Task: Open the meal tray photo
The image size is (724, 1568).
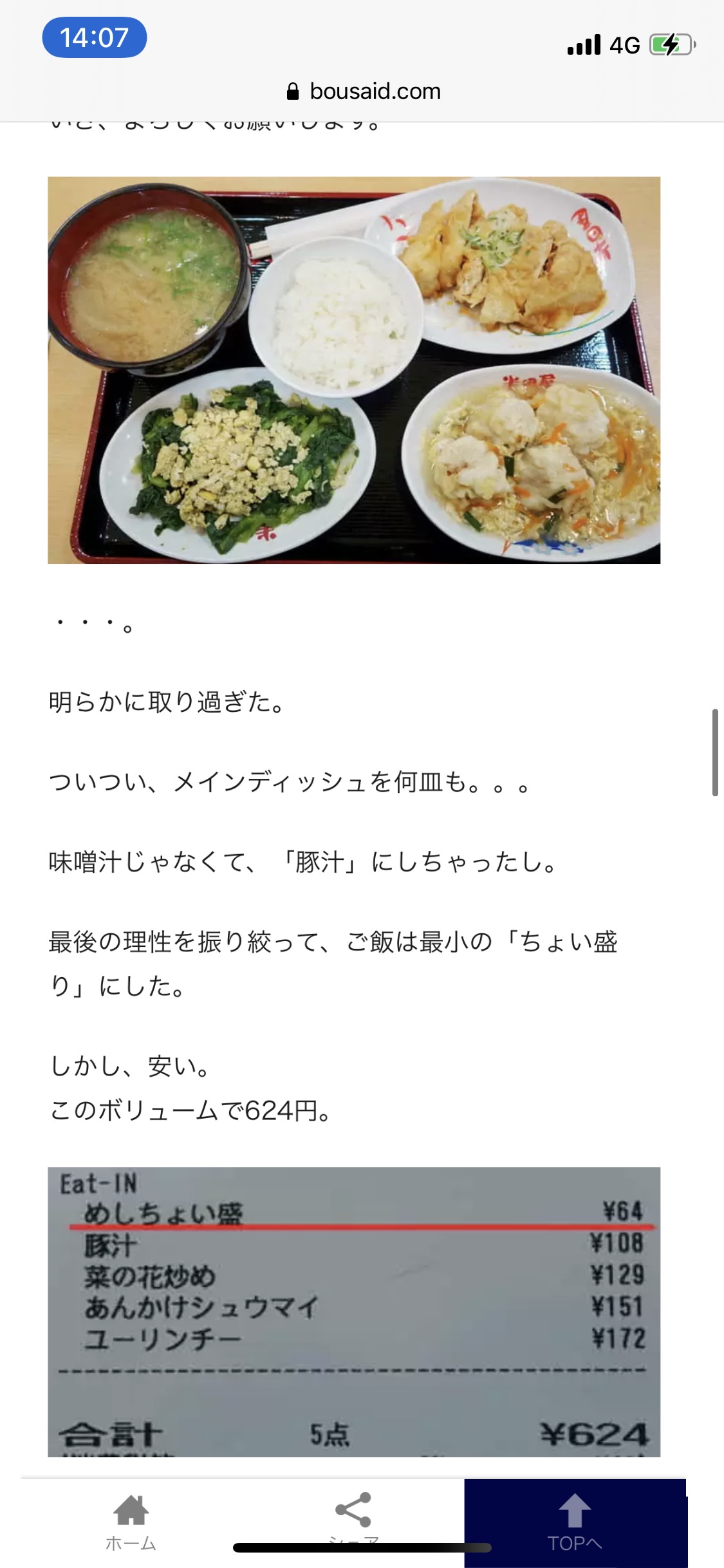Action: point(354,370)
